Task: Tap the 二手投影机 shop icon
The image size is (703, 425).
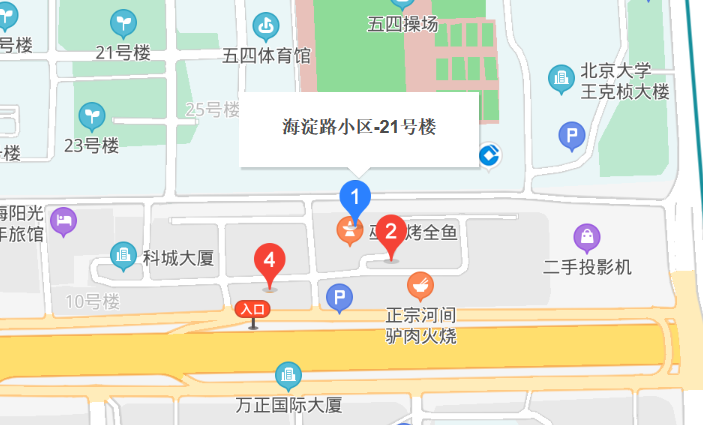Action: (x=587, y=238)
